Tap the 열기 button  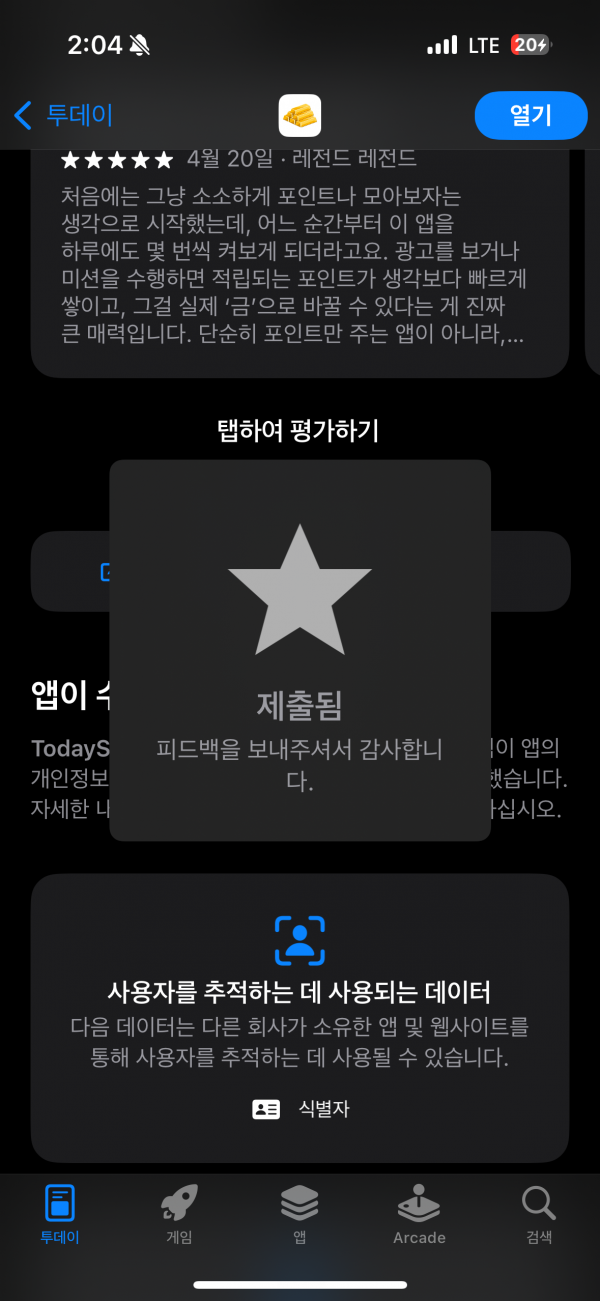click(x=531, y=115)
